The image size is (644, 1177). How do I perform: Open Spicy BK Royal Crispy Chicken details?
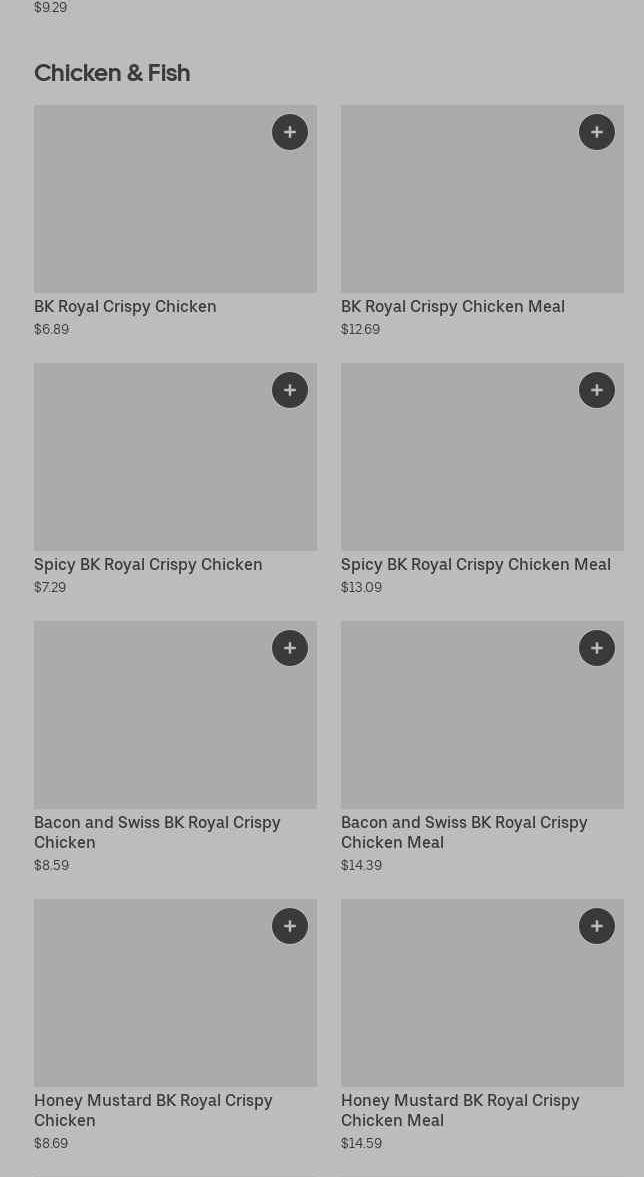(150, 470)
